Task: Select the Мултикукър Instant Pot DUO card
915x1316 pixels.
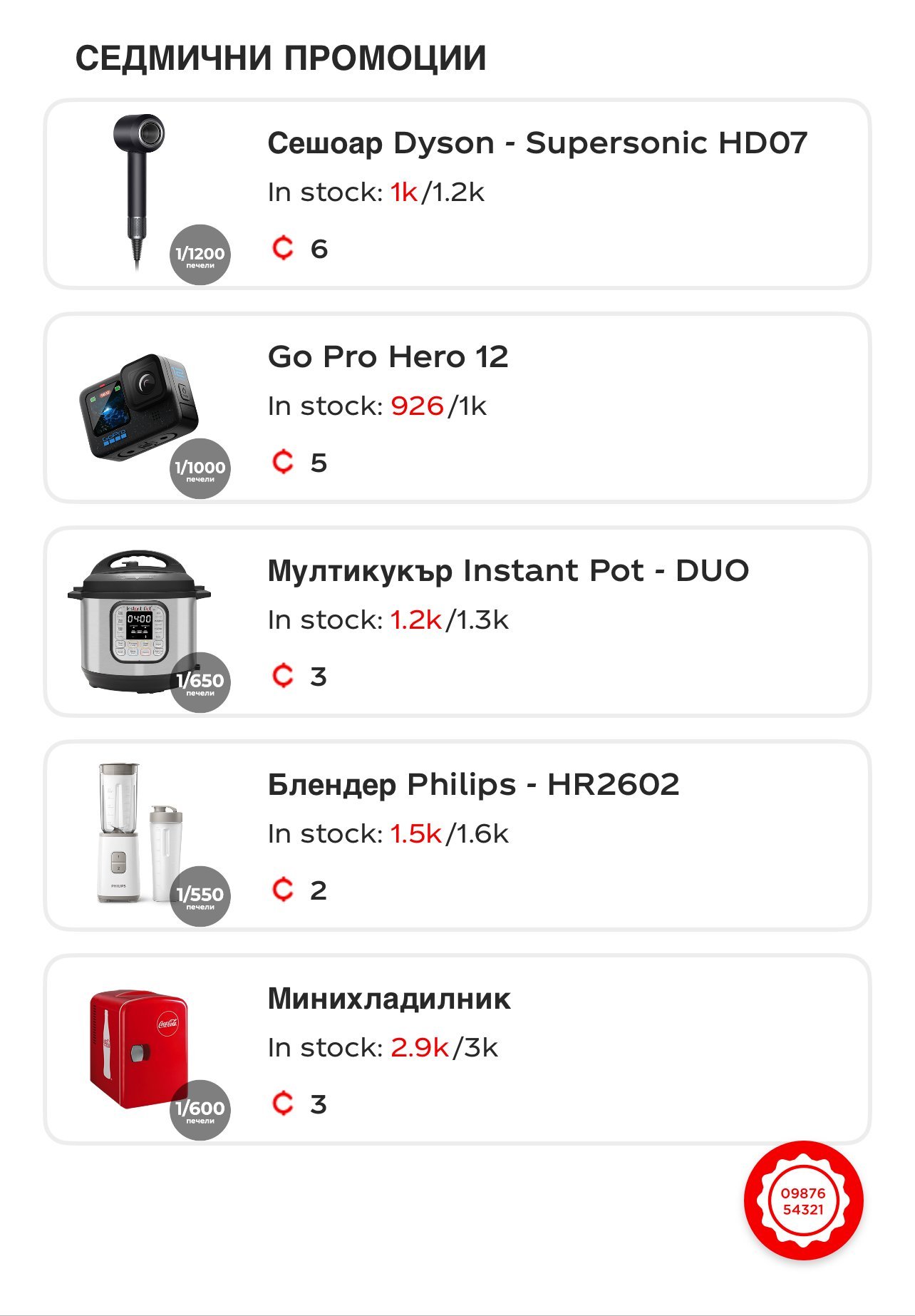Action: pos(457,622)
